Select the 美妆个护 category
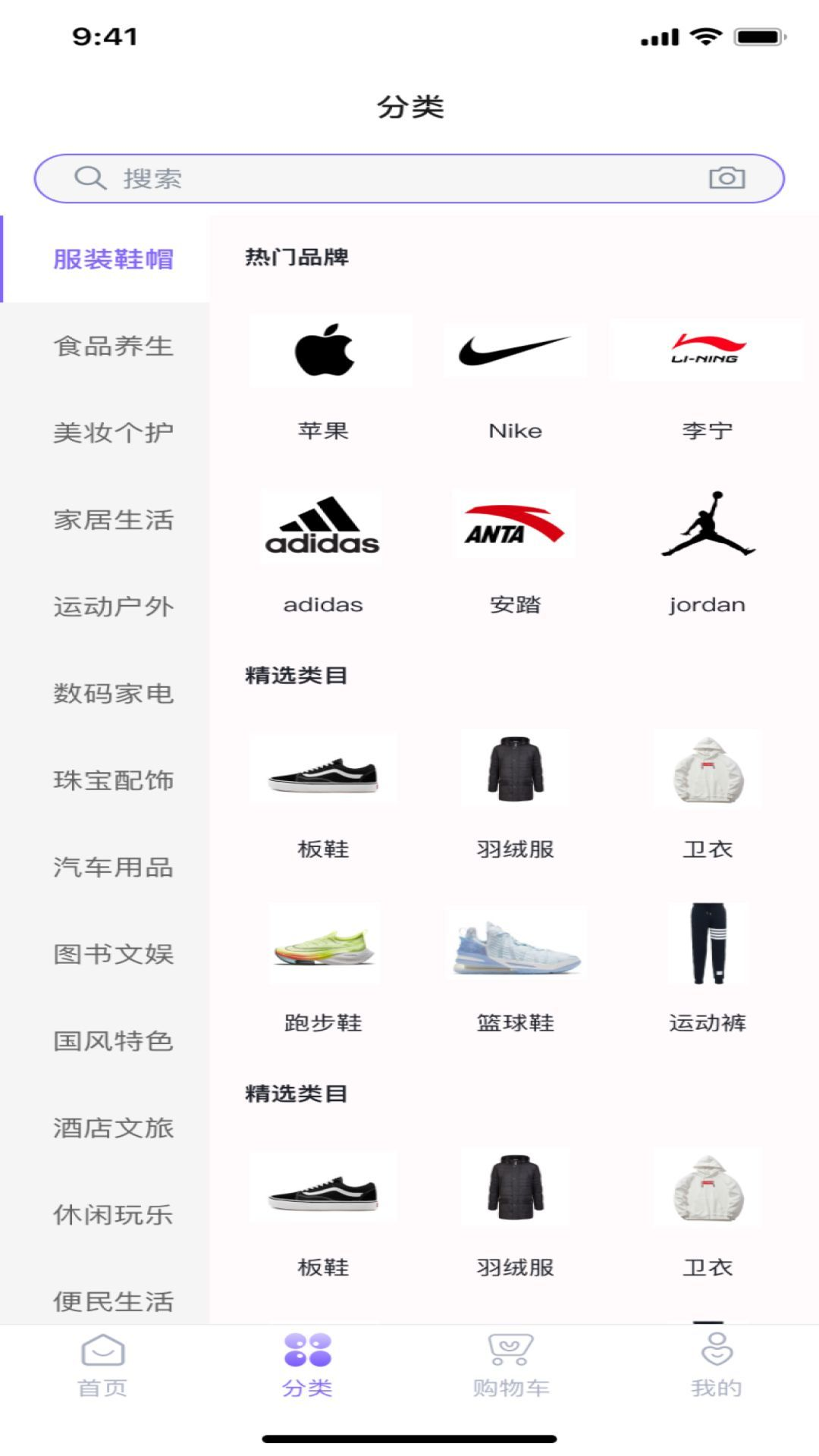This screenshot has height=1456, width=819. (114, 433)
